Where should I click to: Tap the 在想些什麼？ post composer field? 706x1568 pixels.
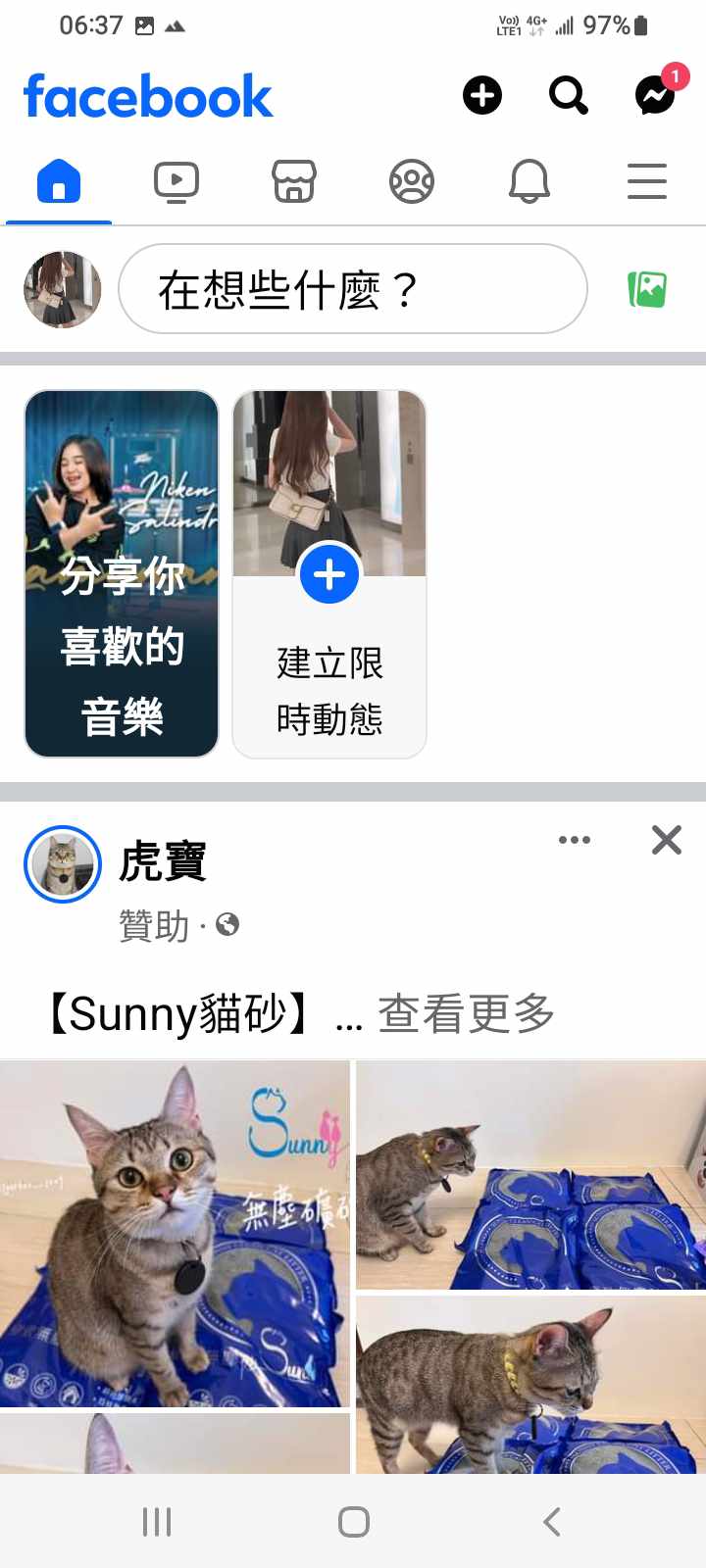[x=353, y=289]
